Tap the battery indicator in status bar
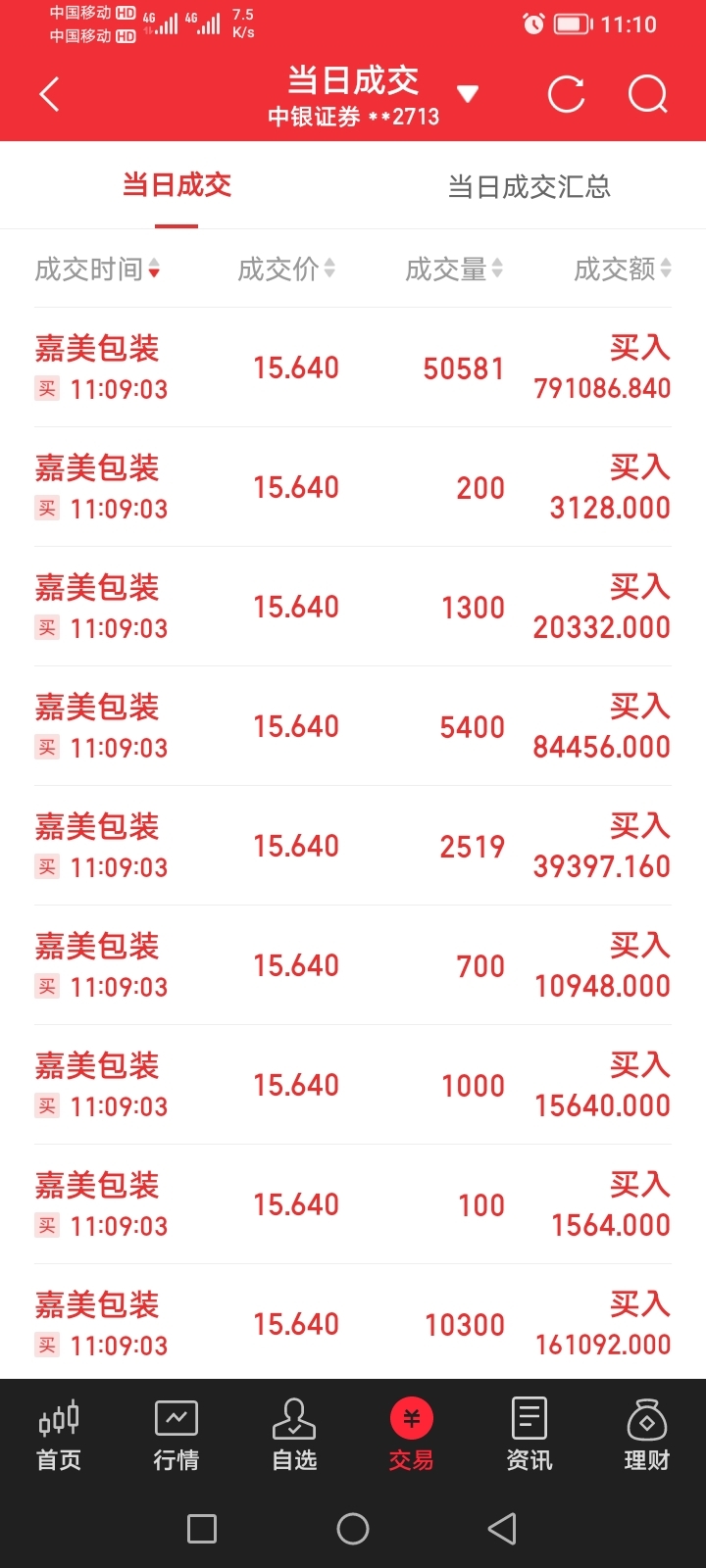Screen dimensions: 706x1568 coord(572,24)
